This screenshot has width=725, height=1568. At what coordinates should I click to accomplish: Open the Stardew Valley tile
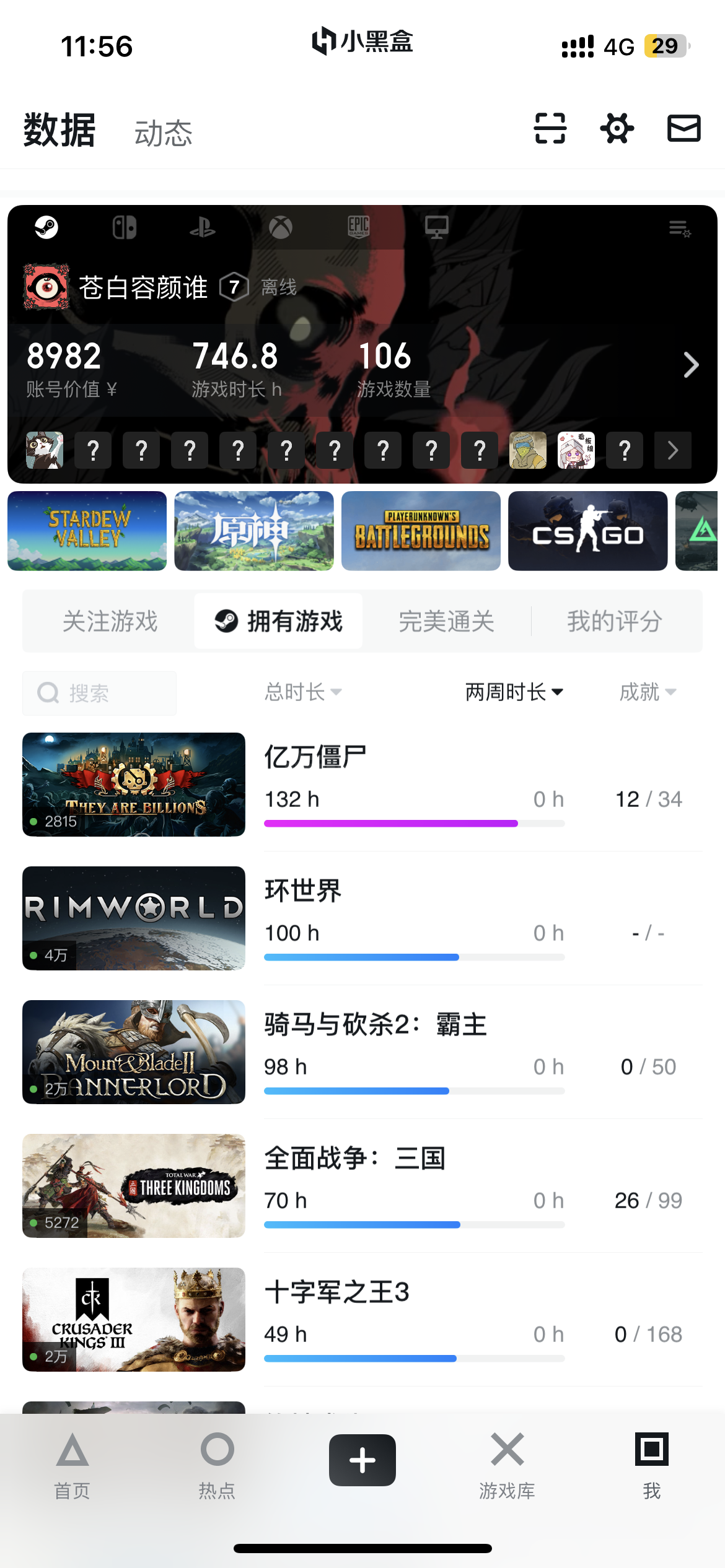coord(87,531)
